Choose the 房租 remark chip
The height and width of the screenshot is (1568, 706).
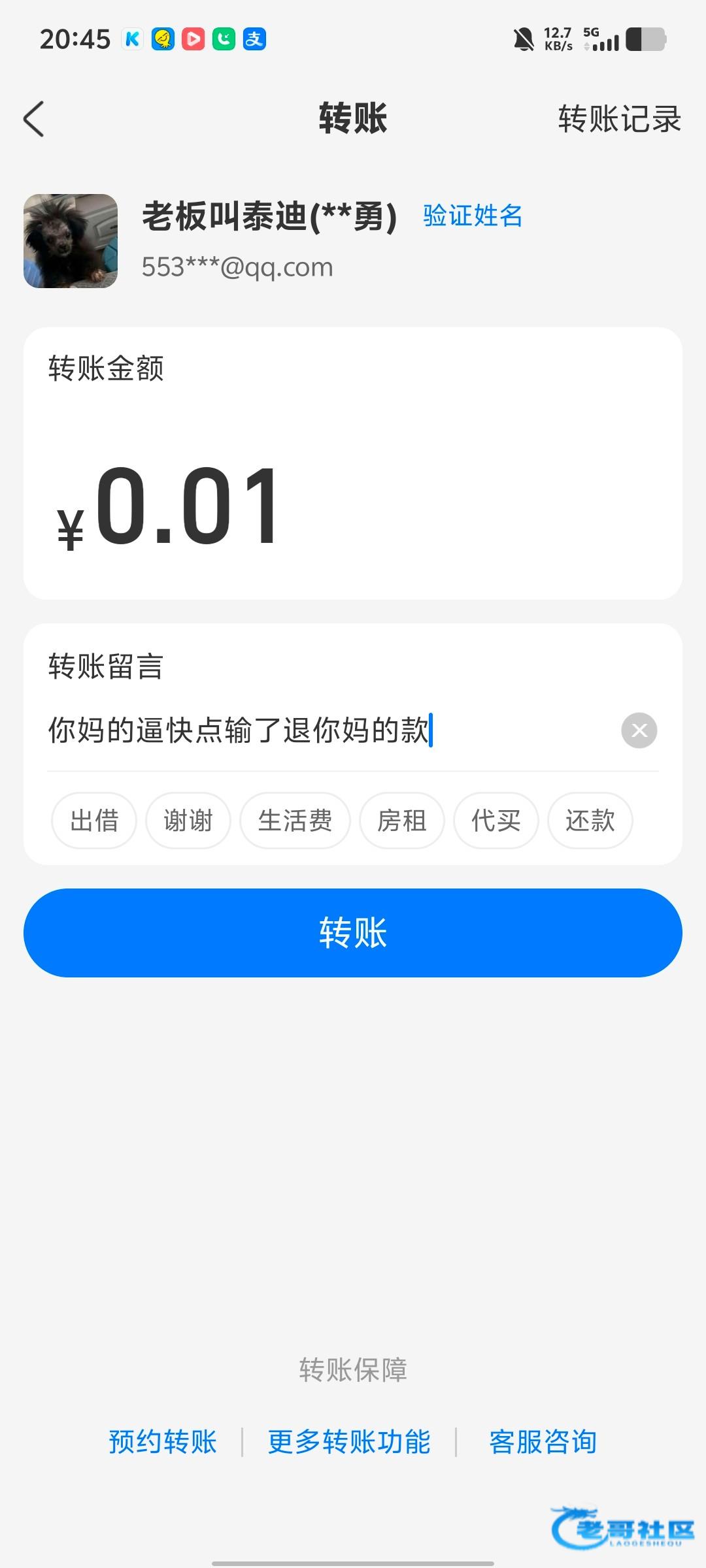402,821
